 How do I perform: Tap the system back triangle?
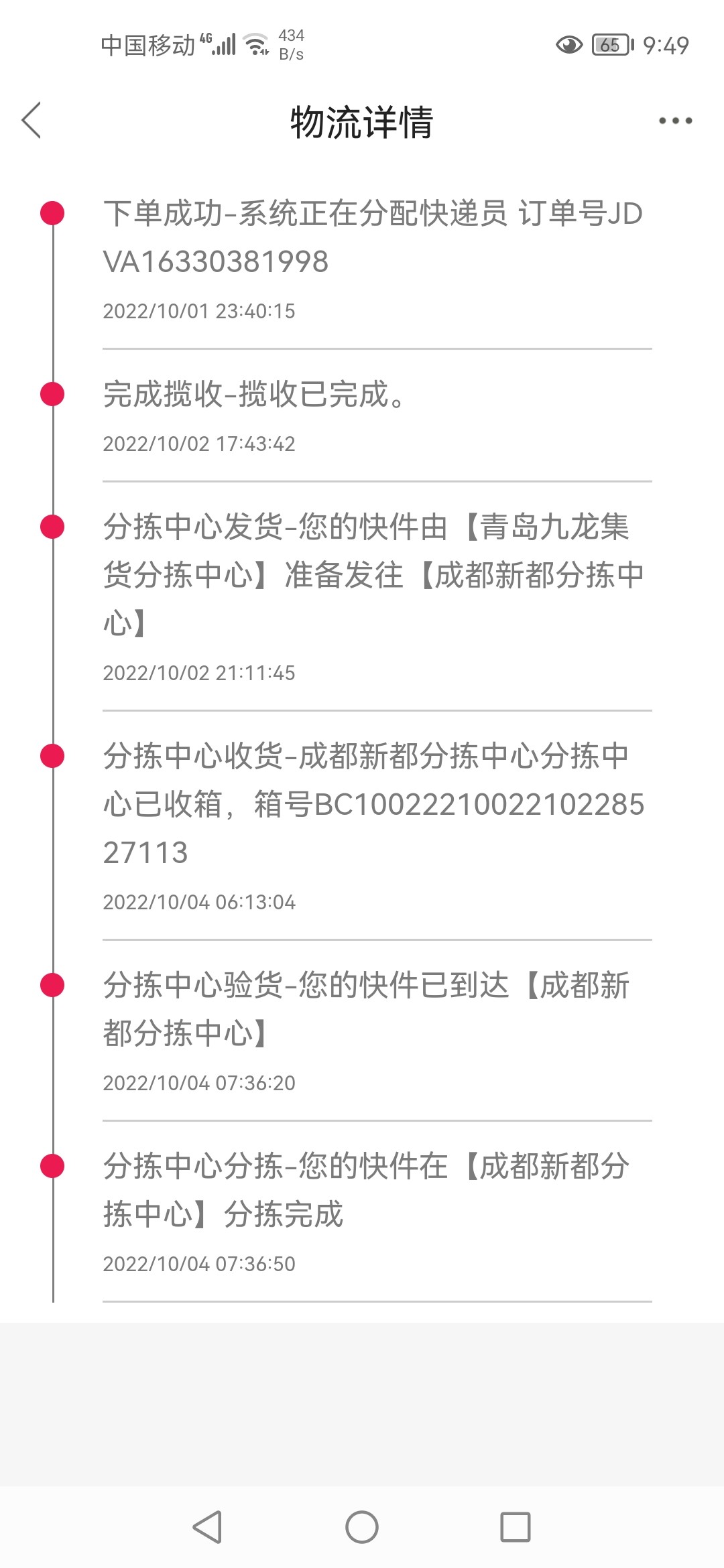[208, 1527]
